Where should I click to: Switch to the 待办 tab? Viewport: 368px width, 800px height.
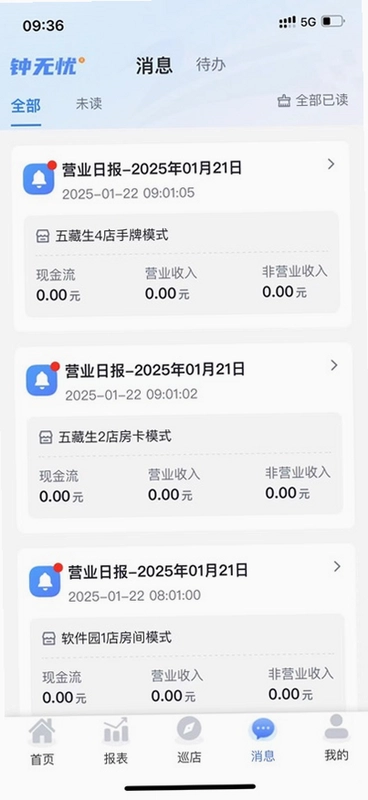tap(211, 65)
